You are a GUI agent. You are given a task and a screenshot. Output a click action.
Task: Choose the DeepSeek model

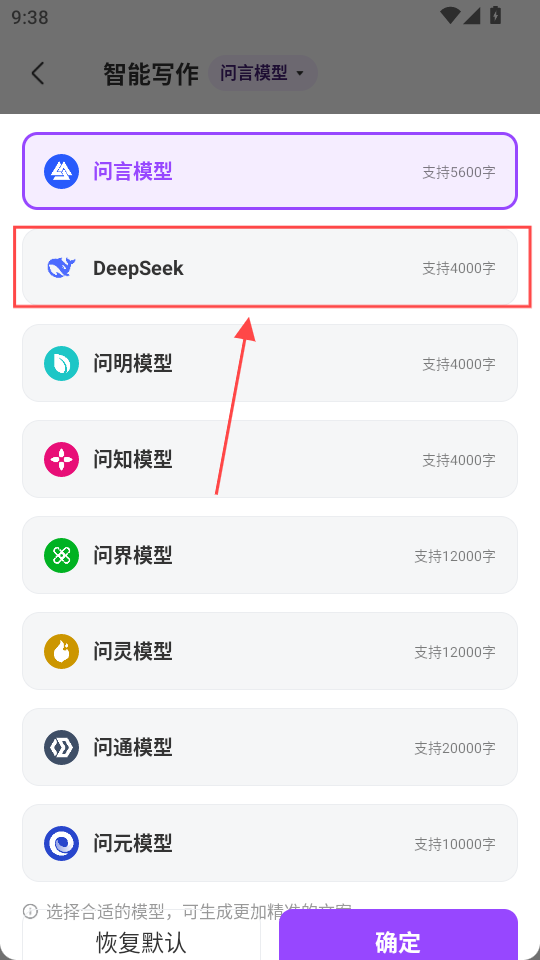point(270,268)
